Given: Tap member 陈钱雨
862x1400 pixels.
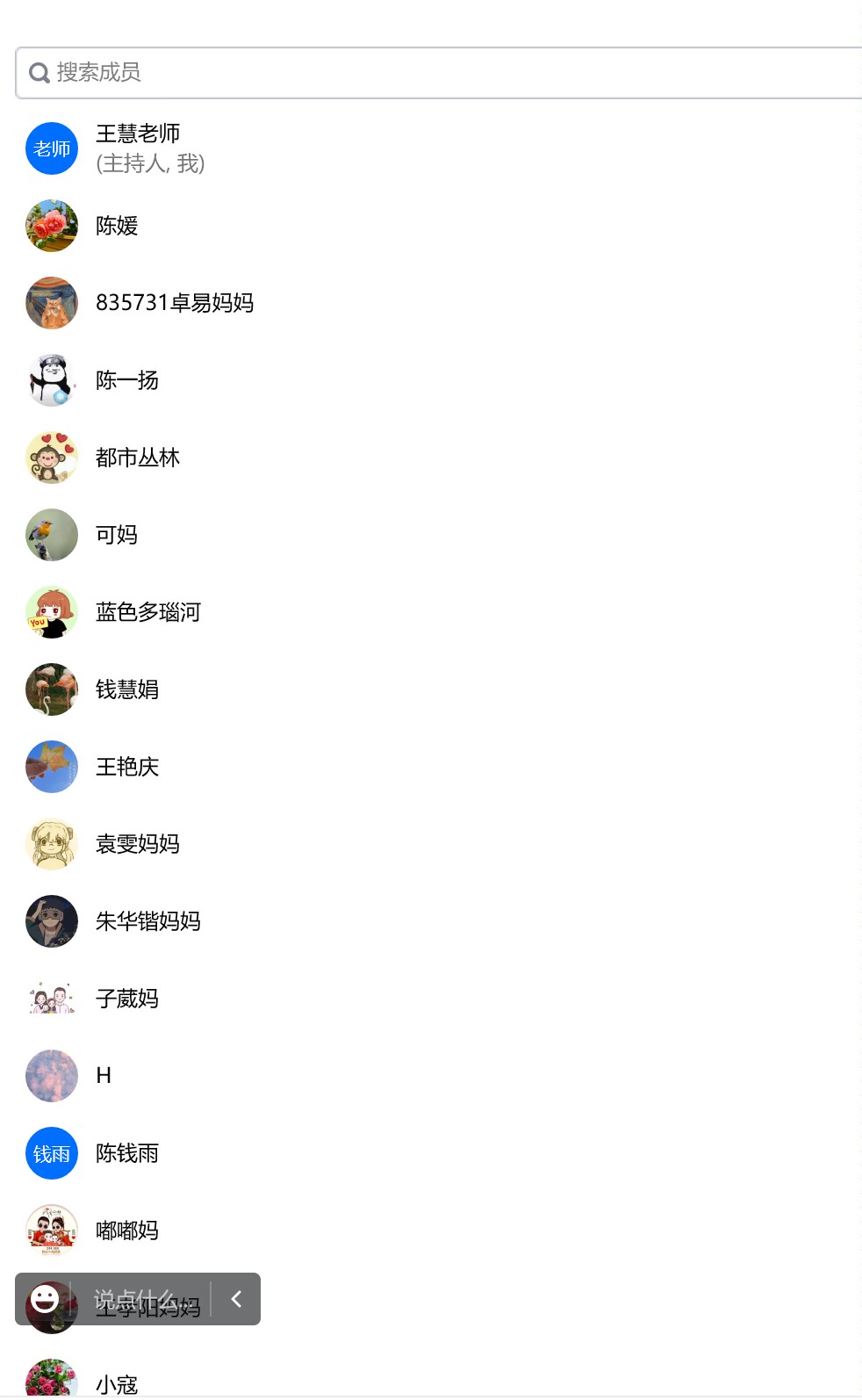Looking at the screenshot, I should [127, 1153].
